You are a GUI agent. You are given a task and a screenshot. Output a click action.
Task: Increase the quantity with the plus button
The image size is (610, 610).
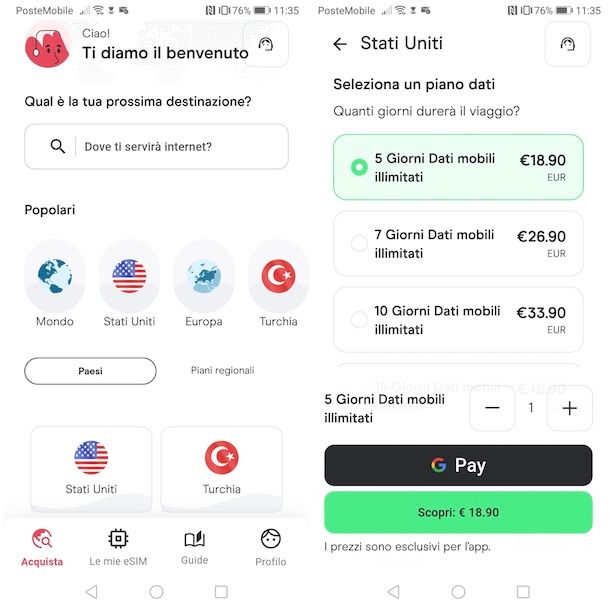(570, 408)
